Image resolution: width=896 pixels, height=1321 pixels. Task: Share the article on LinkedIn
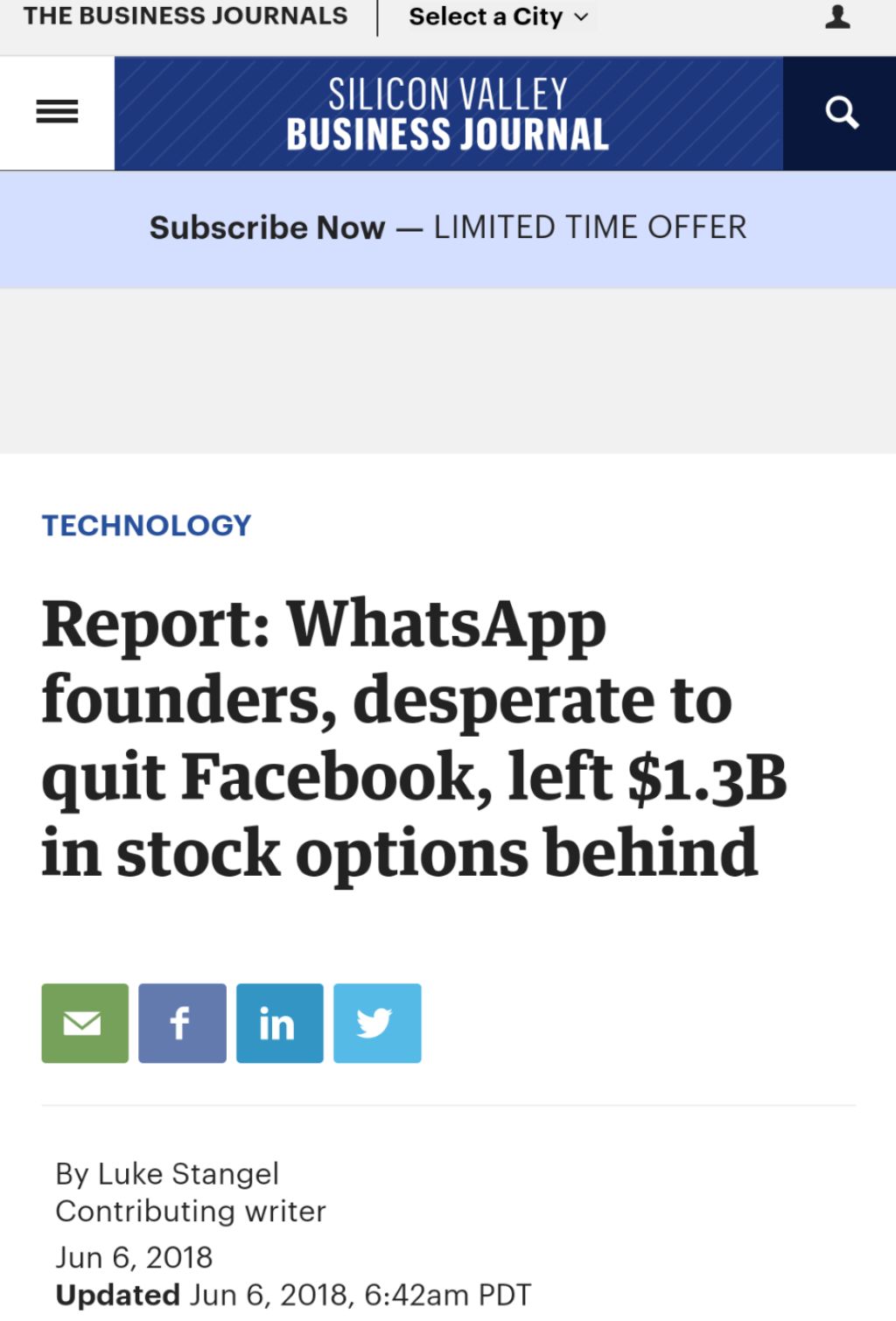click(279, 1023)
